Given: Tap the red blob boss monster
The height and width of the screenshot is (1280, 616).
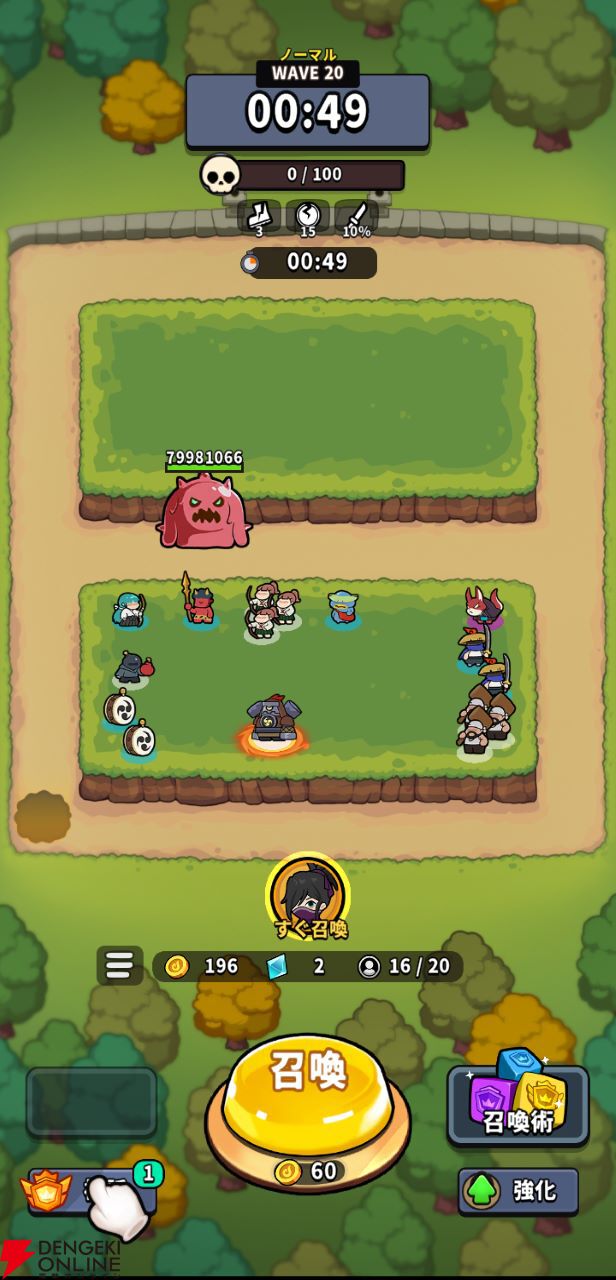Looking at the screenshot, I should click(204, 509).
